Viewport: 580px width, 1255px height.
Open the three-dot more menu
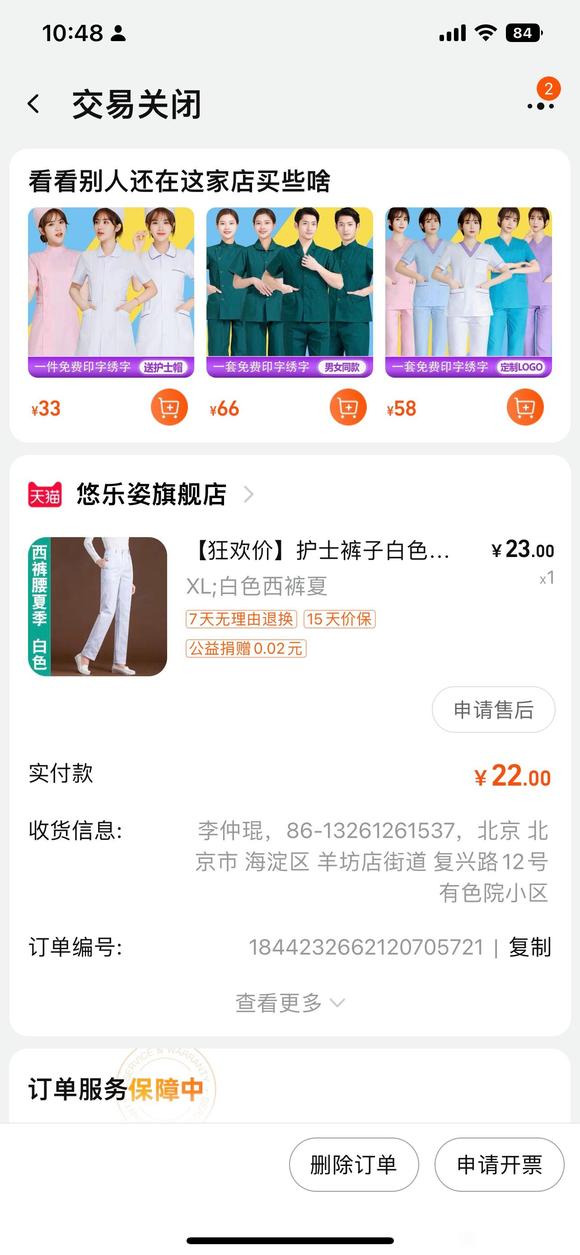pos(540,105)
